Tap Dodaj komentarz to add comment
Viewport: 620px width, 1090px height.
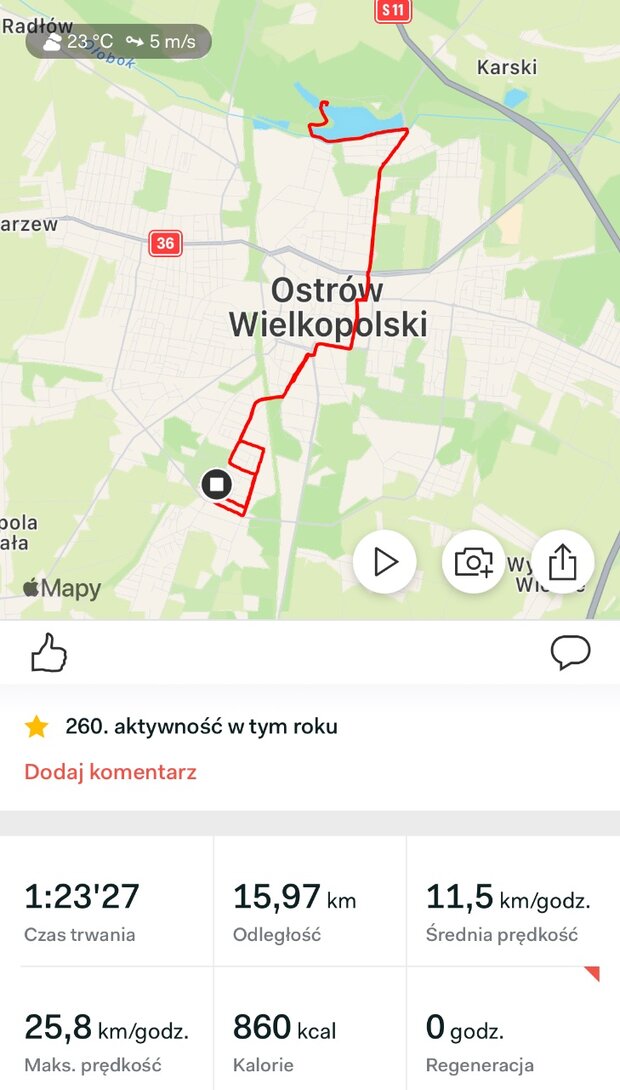coord(111,772)
